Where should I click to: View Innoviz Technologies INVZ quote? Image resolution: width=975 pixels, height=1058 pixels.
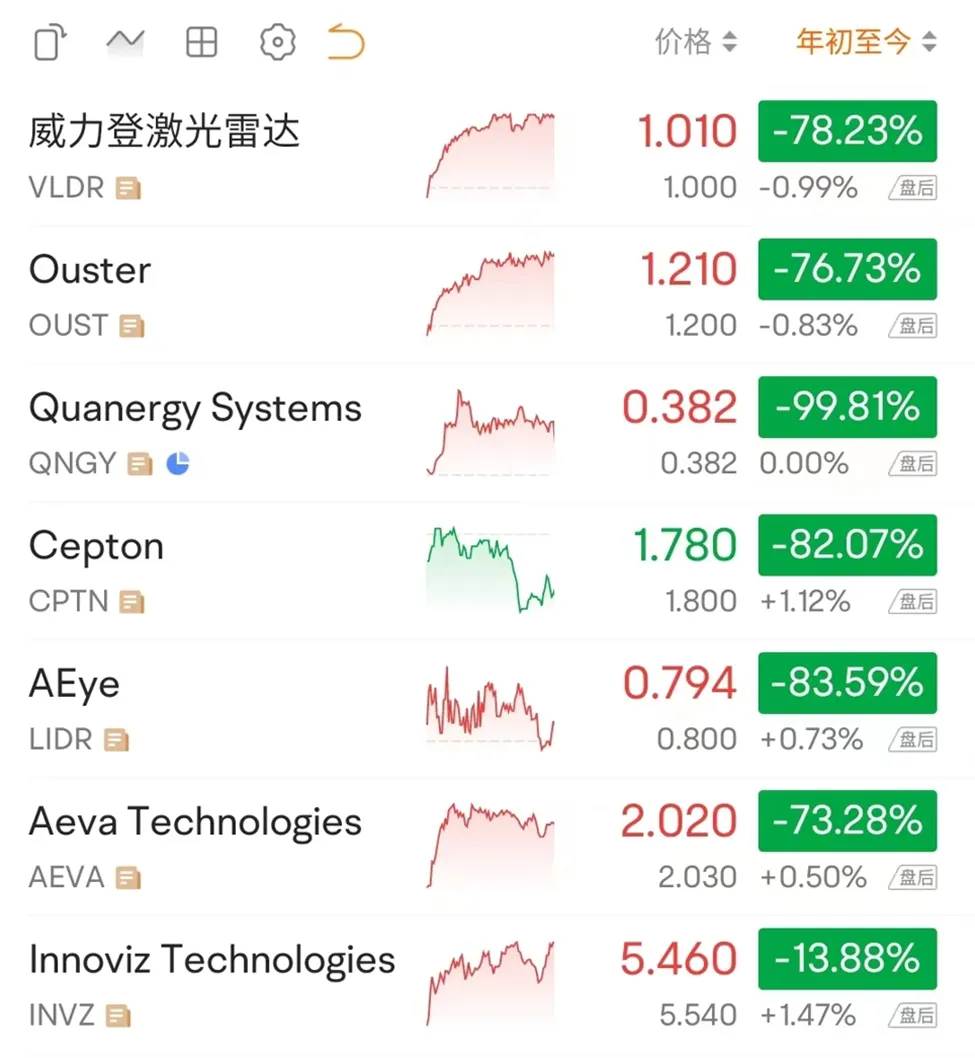point(487,985)
